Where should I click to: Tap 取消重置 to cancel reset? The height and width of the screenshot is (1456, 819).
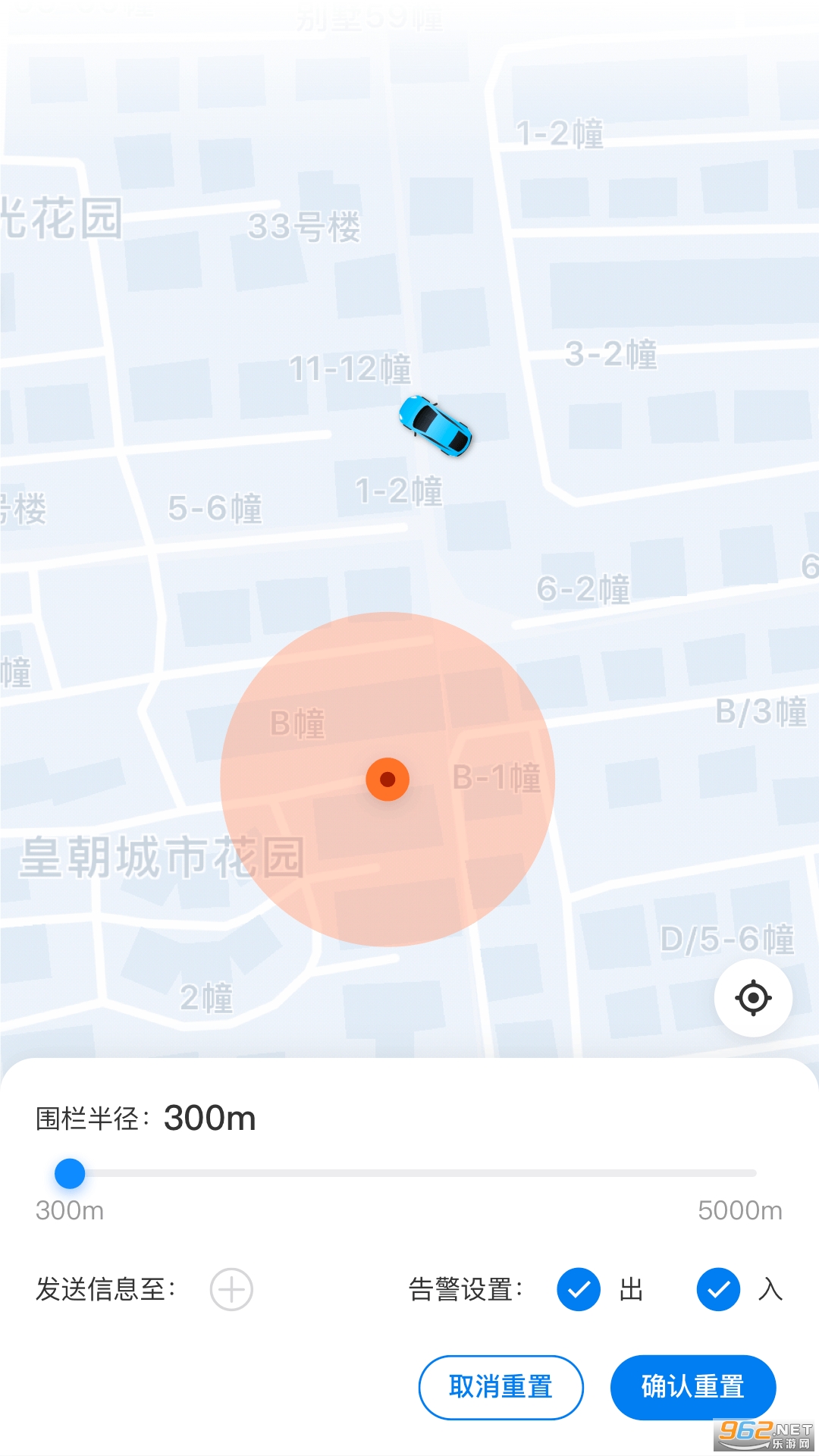(500, 1387)
